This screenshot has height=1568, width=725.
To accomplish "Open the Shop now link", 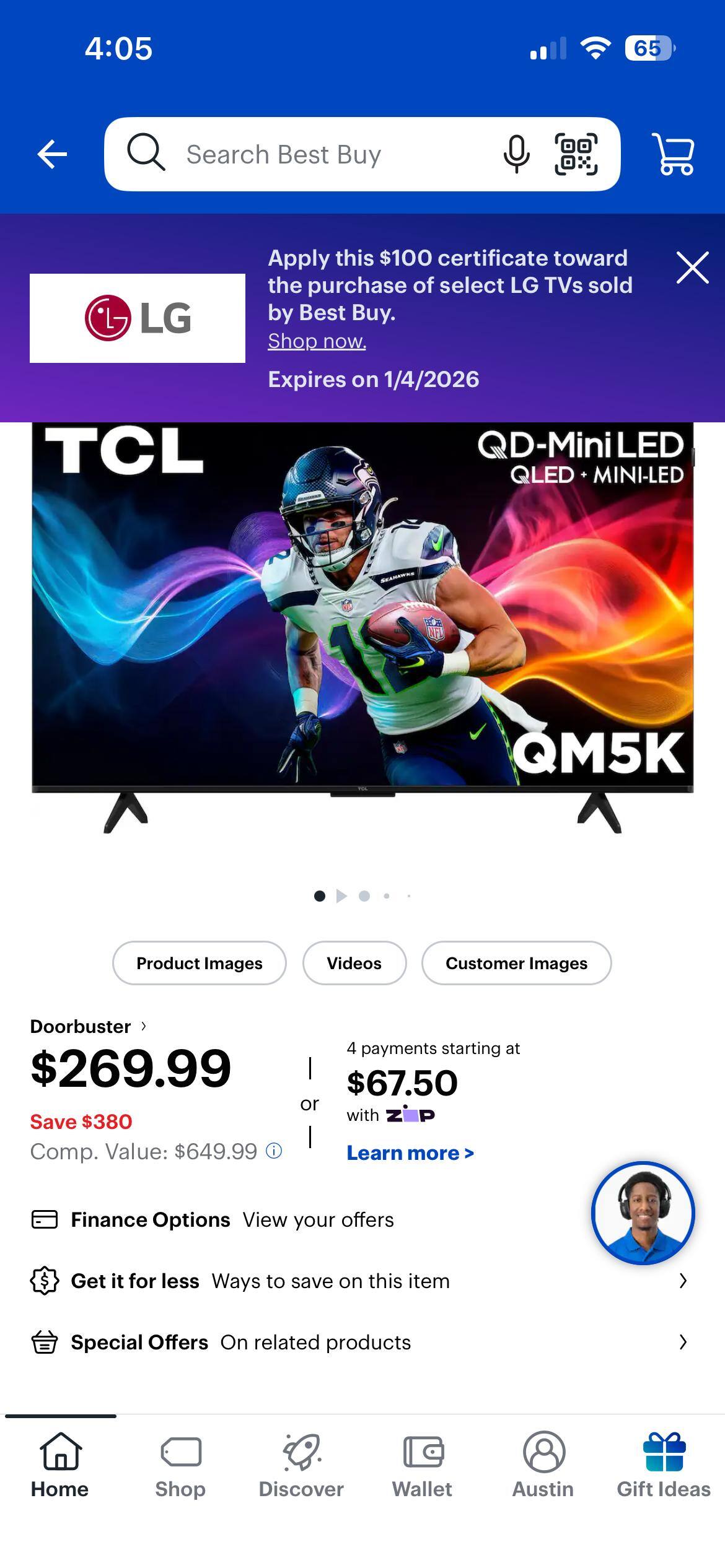I will 317,341.
